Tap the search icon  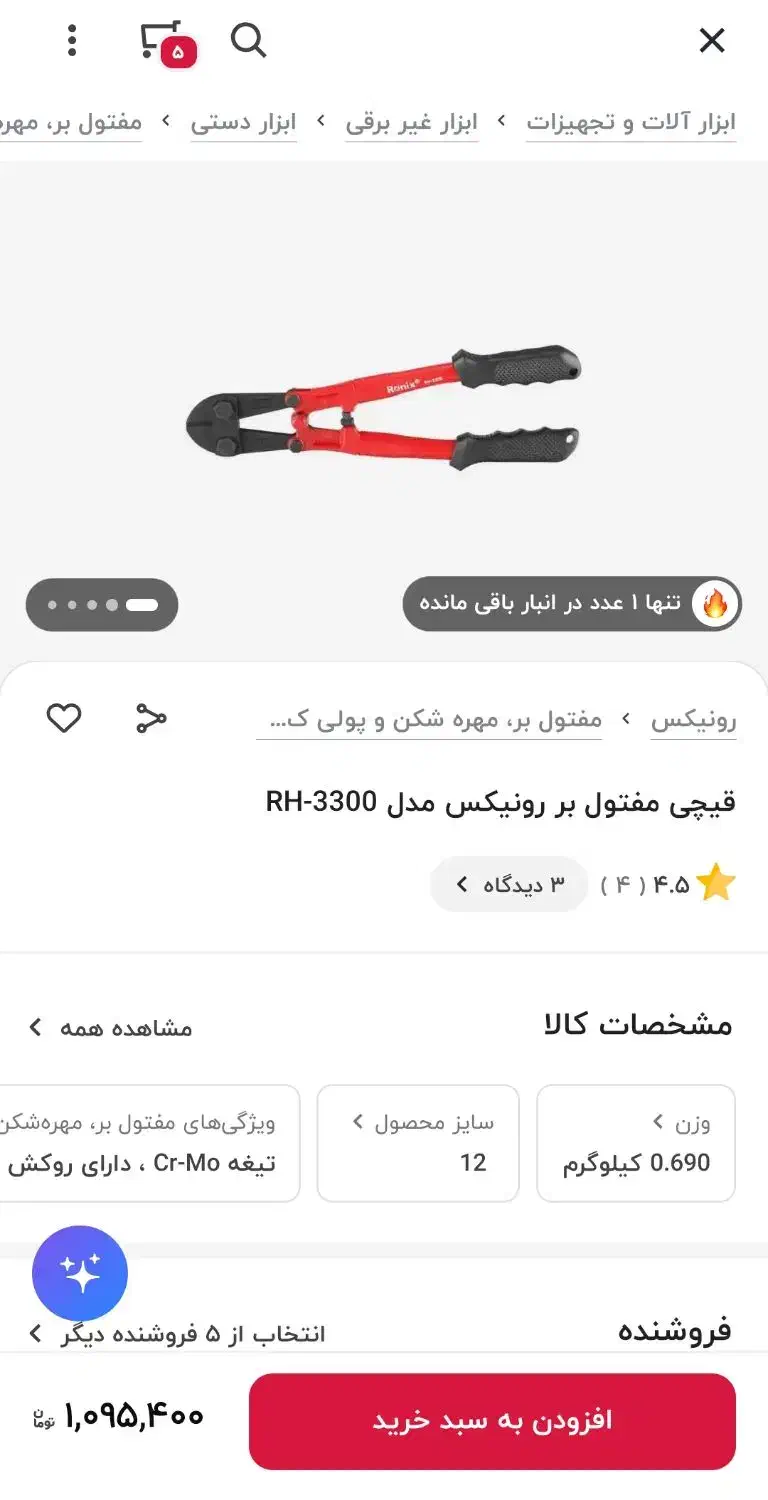248,41
